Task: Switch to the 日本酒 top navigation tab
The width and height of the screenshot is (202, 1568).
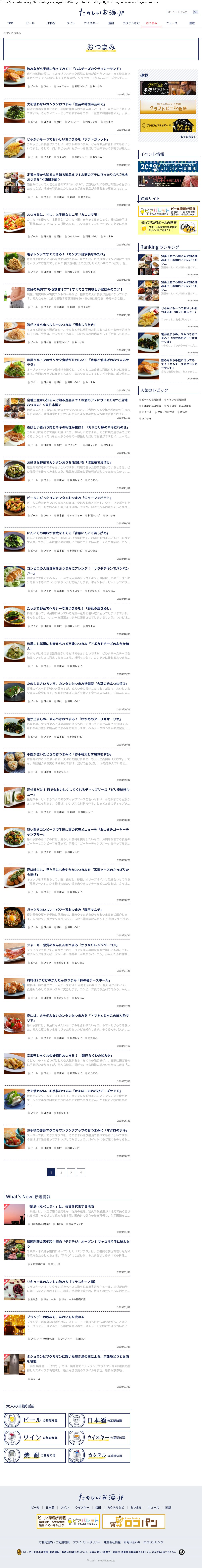Action: (x=50, y=23)
